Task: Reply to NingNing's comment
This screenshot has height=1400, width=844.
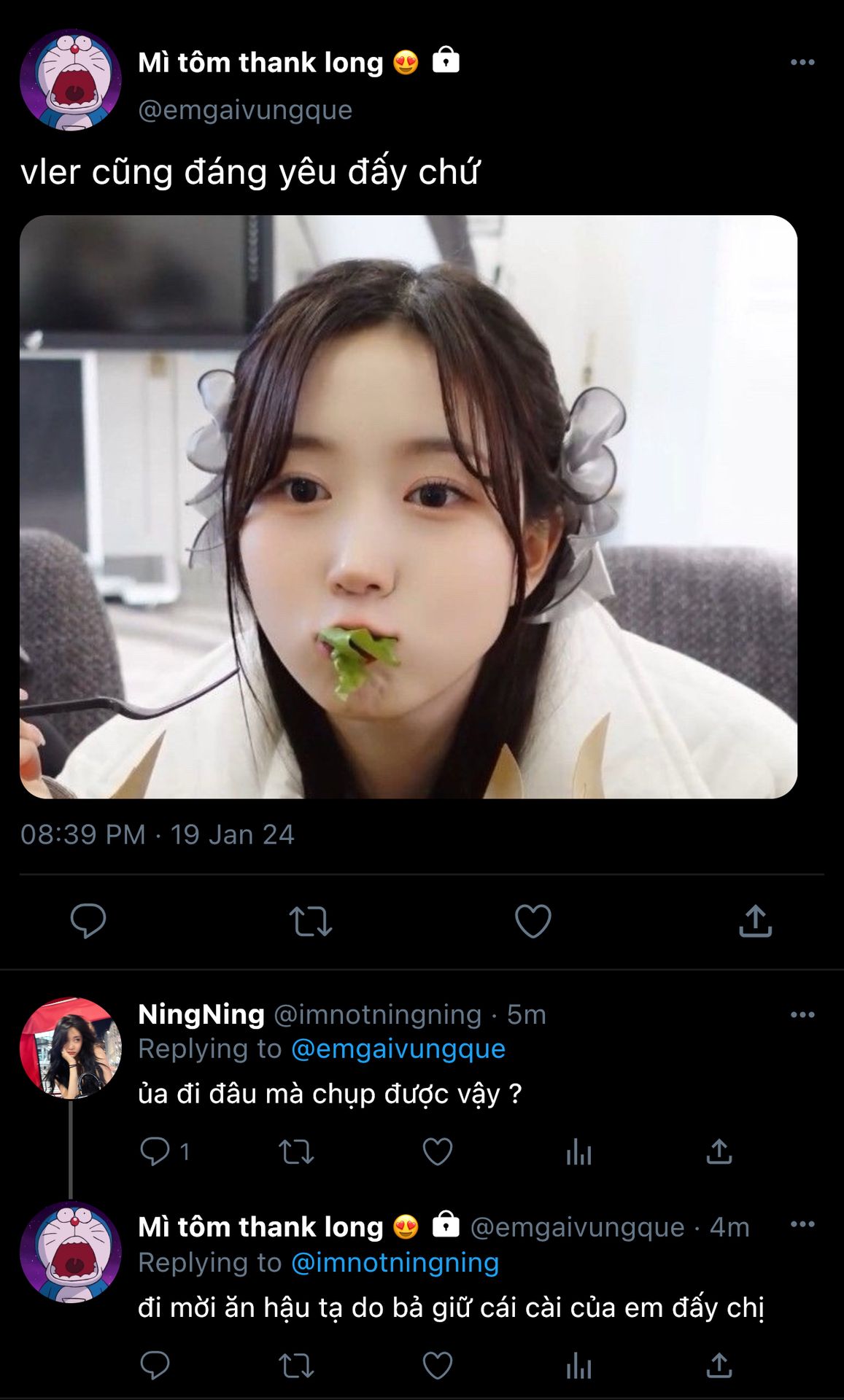Action: (155, 1152)
